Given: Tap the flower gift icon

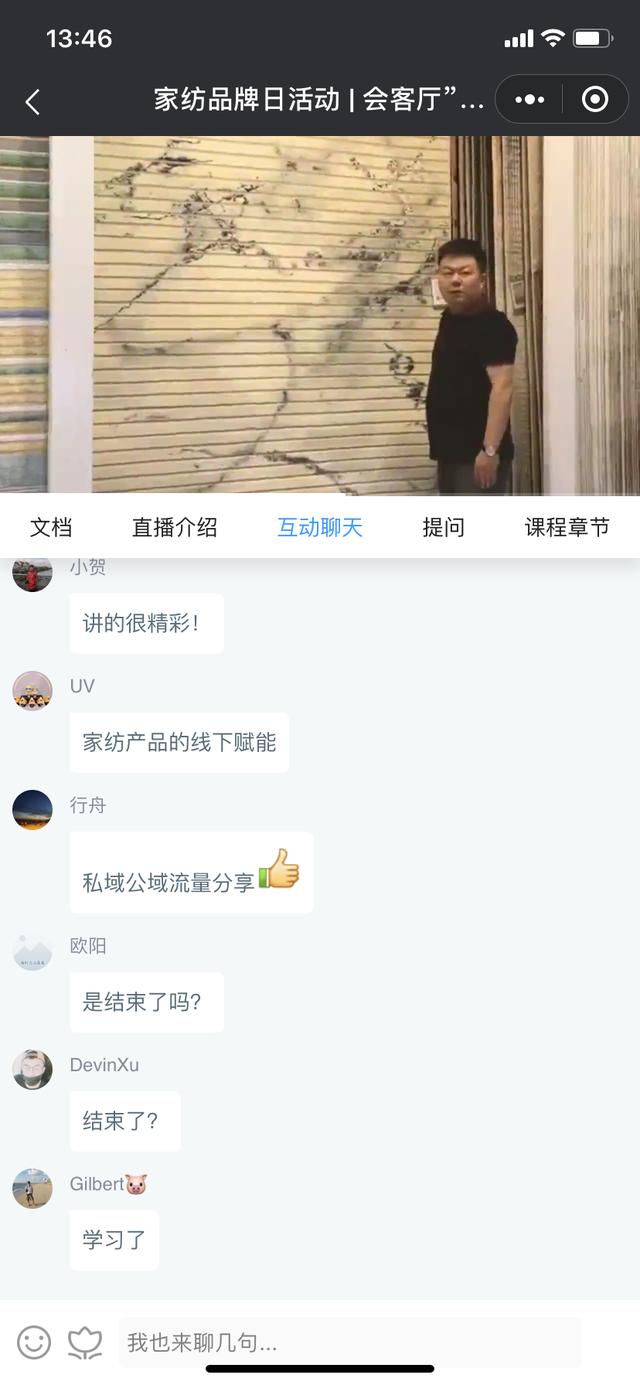Looking at the screenshot, I should coord(85,1342).
